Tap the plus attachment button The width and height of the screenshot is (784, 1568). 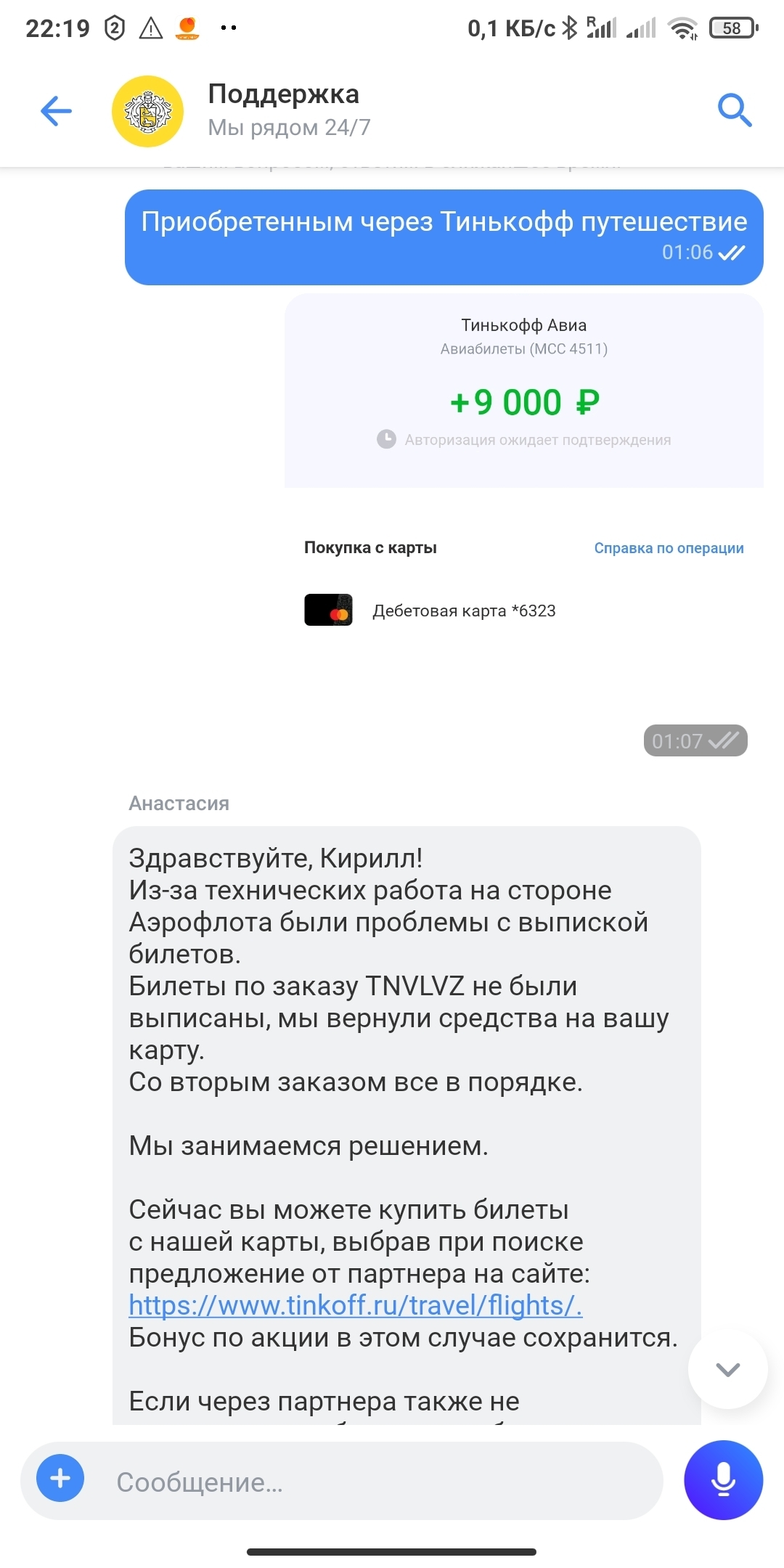pos(60,1478)
